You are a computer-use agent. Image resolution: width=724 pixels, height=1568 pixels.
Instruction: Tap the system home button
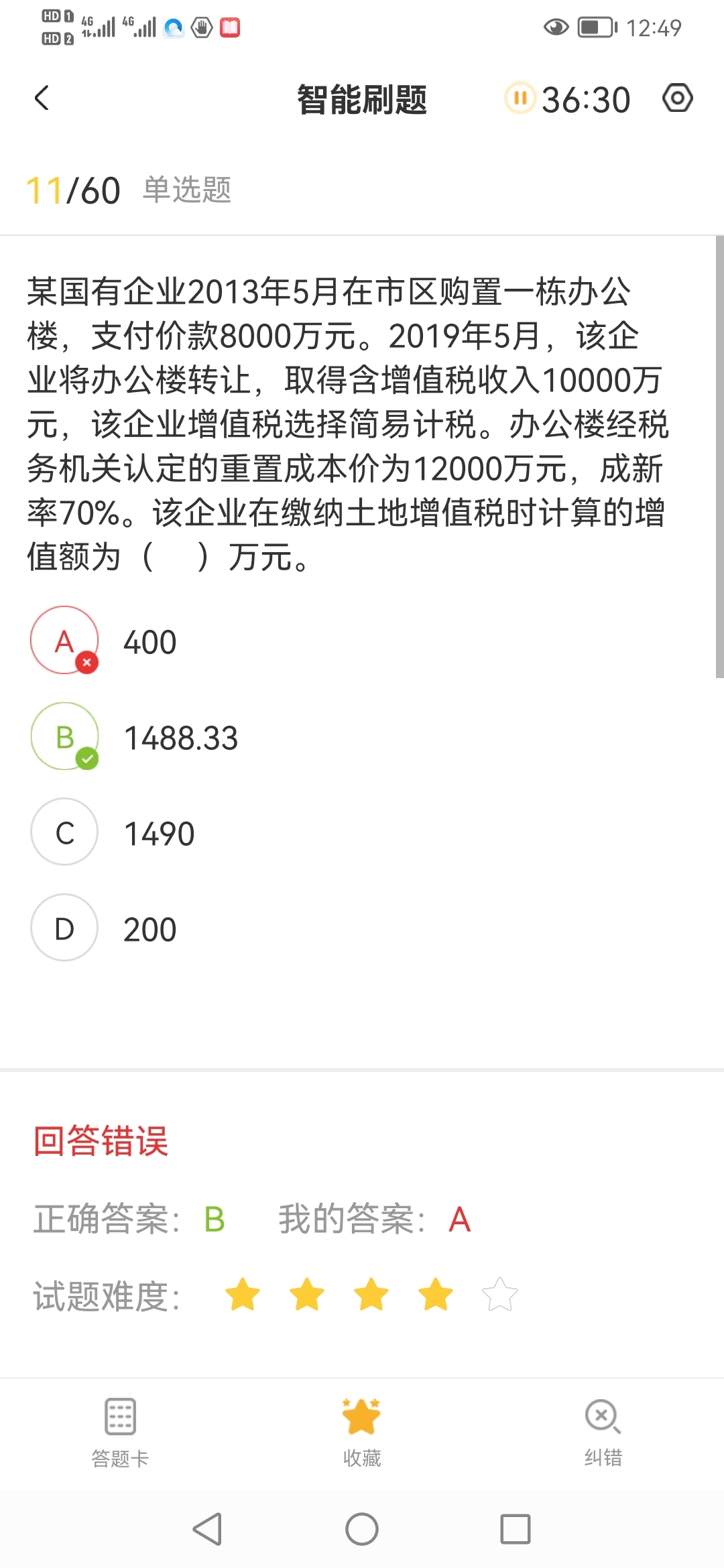point(361,1529)
